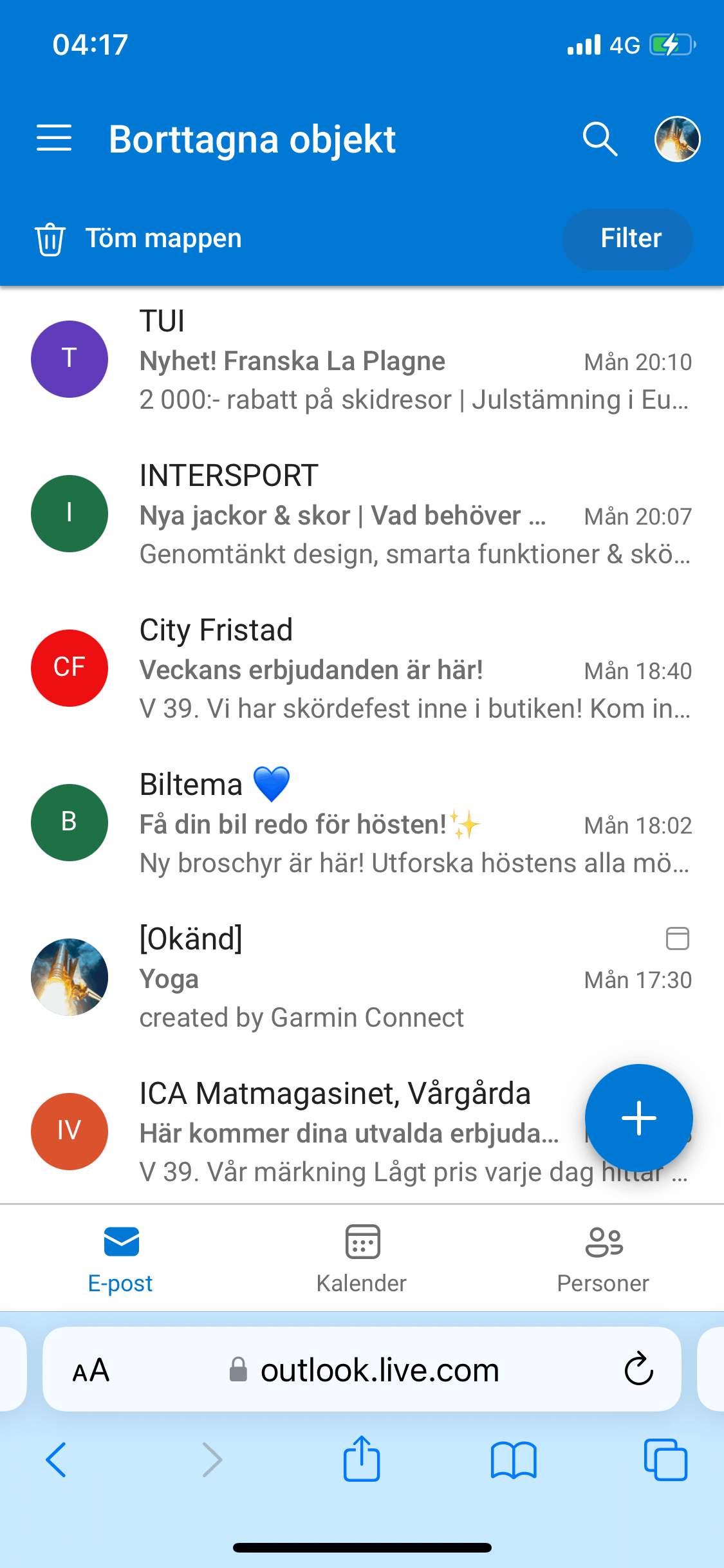Open the TUI email about La Plagne
The image size is (724, 1568).
[x=386, y=360]
